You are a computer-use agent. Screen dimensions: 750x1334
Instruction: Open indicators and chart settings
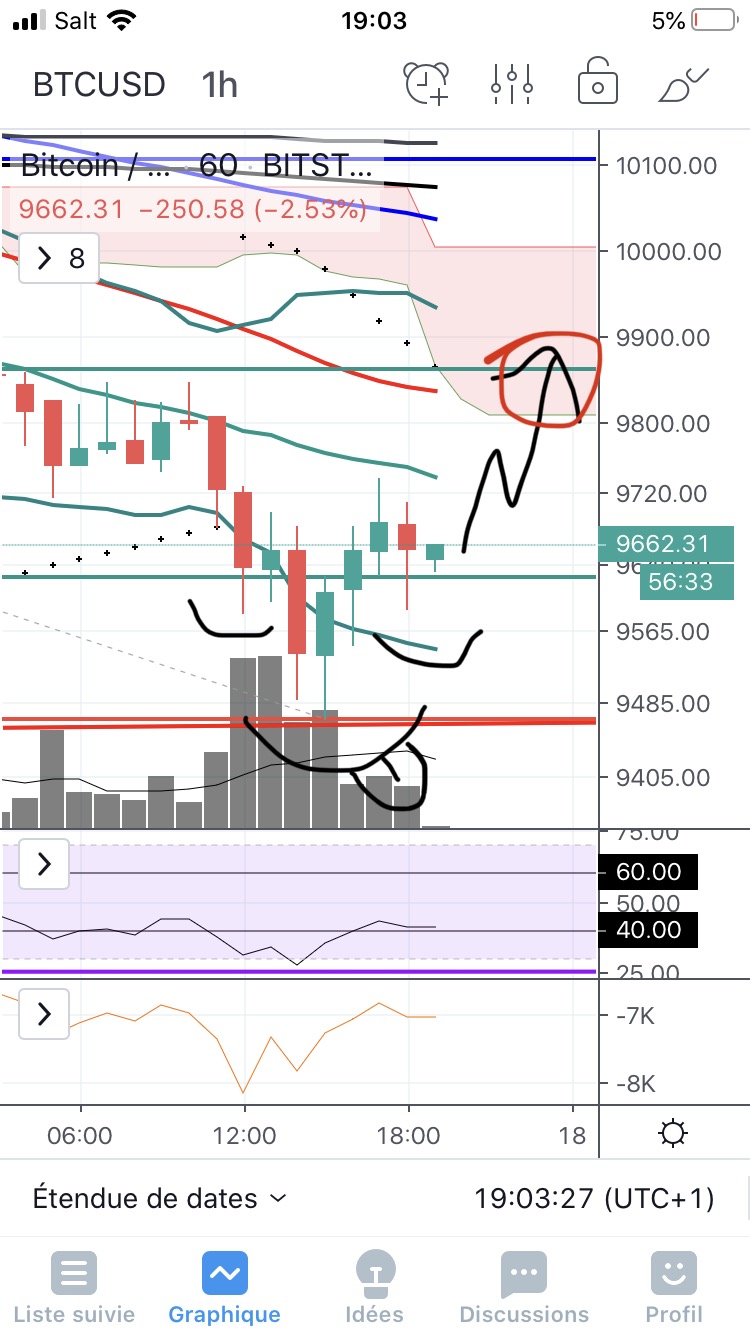511,84
